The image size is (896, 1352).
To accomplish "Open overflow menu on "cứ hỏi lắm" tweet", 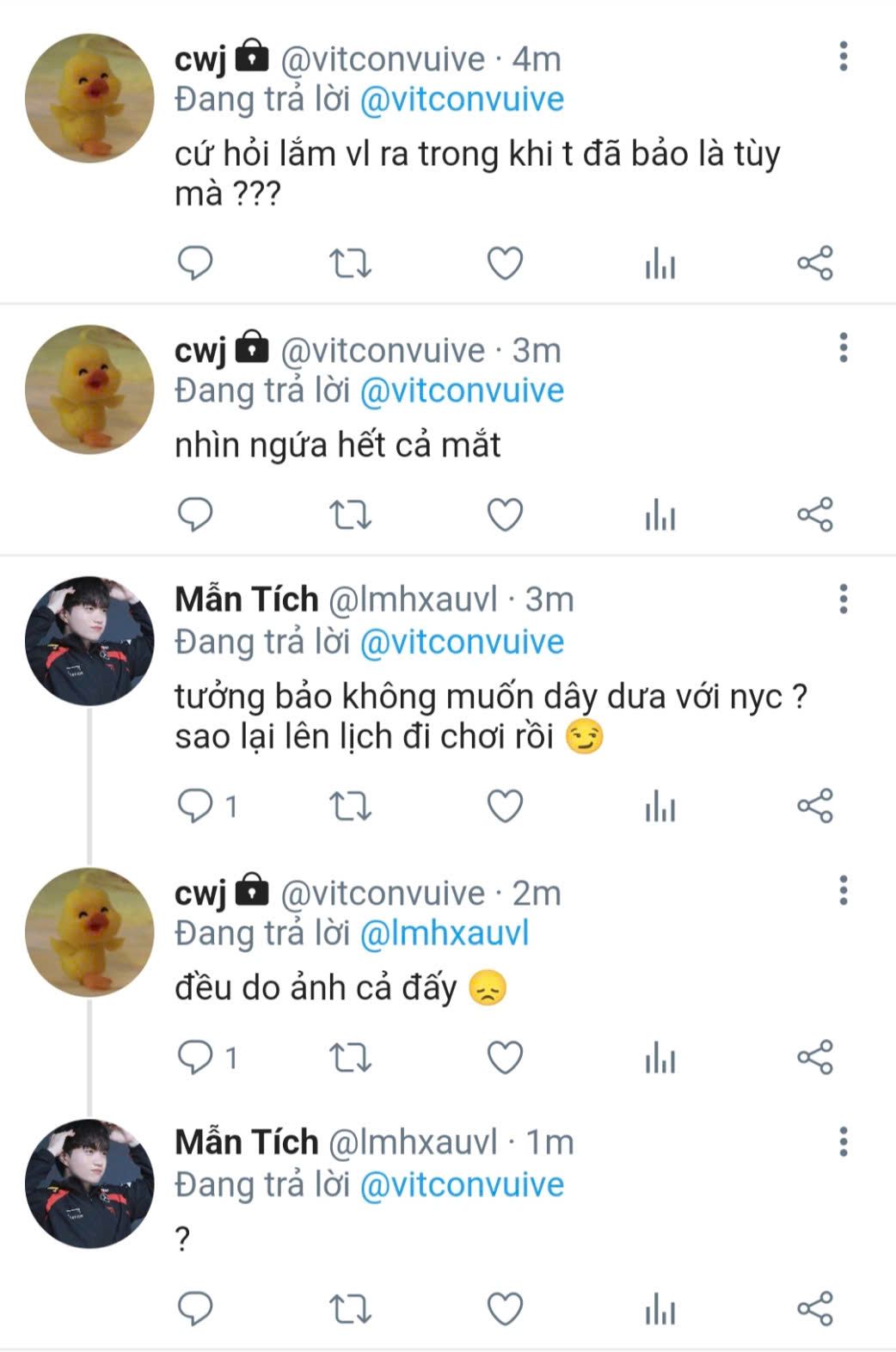I will (x=843, y=57).
